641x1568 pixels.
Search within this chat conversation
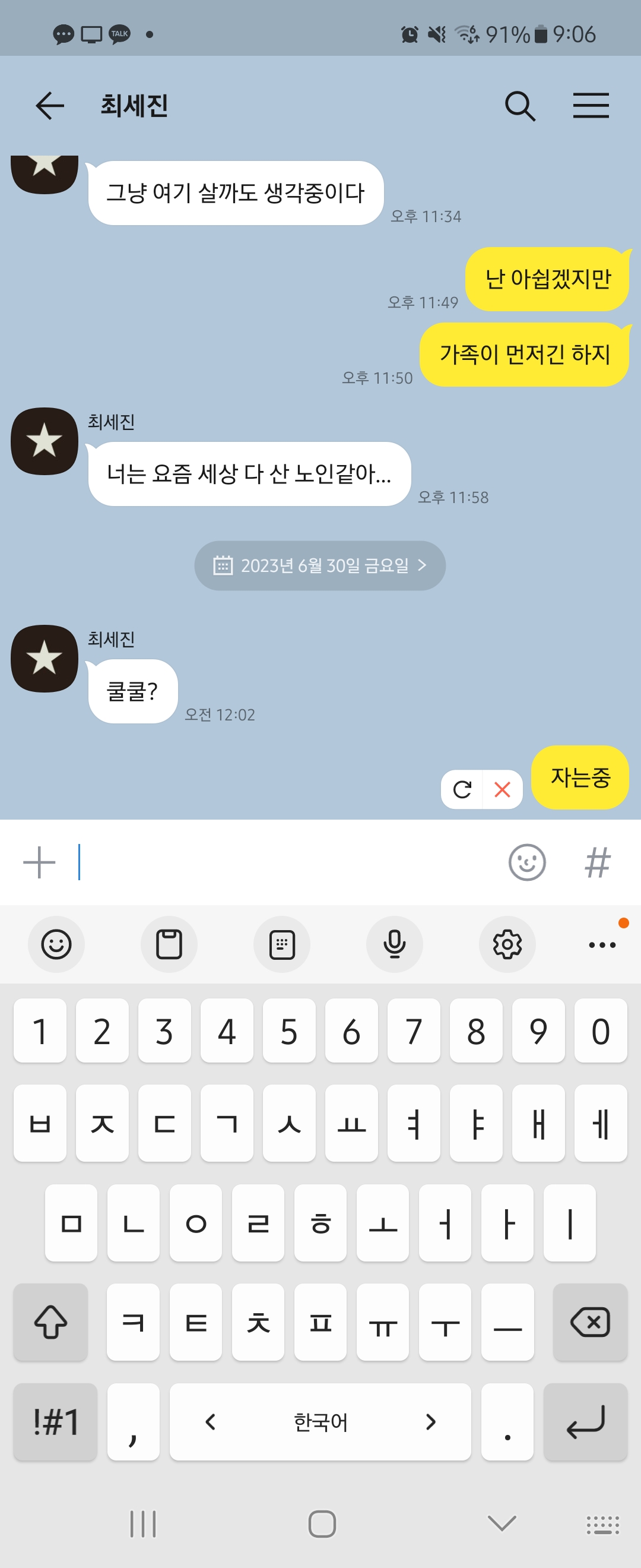[x=519, y=106]
